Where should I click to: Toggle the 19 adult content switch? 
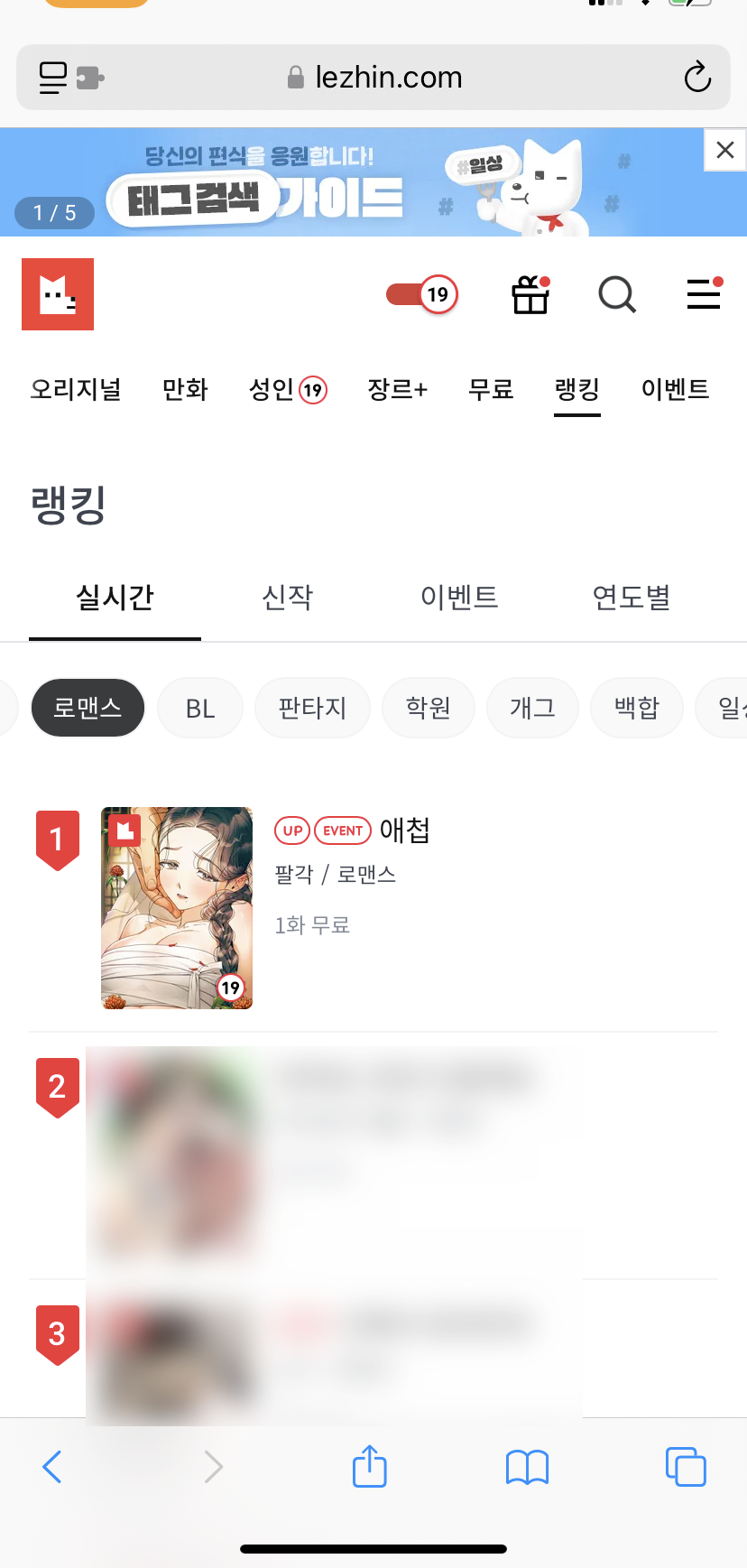click(422, 294)
